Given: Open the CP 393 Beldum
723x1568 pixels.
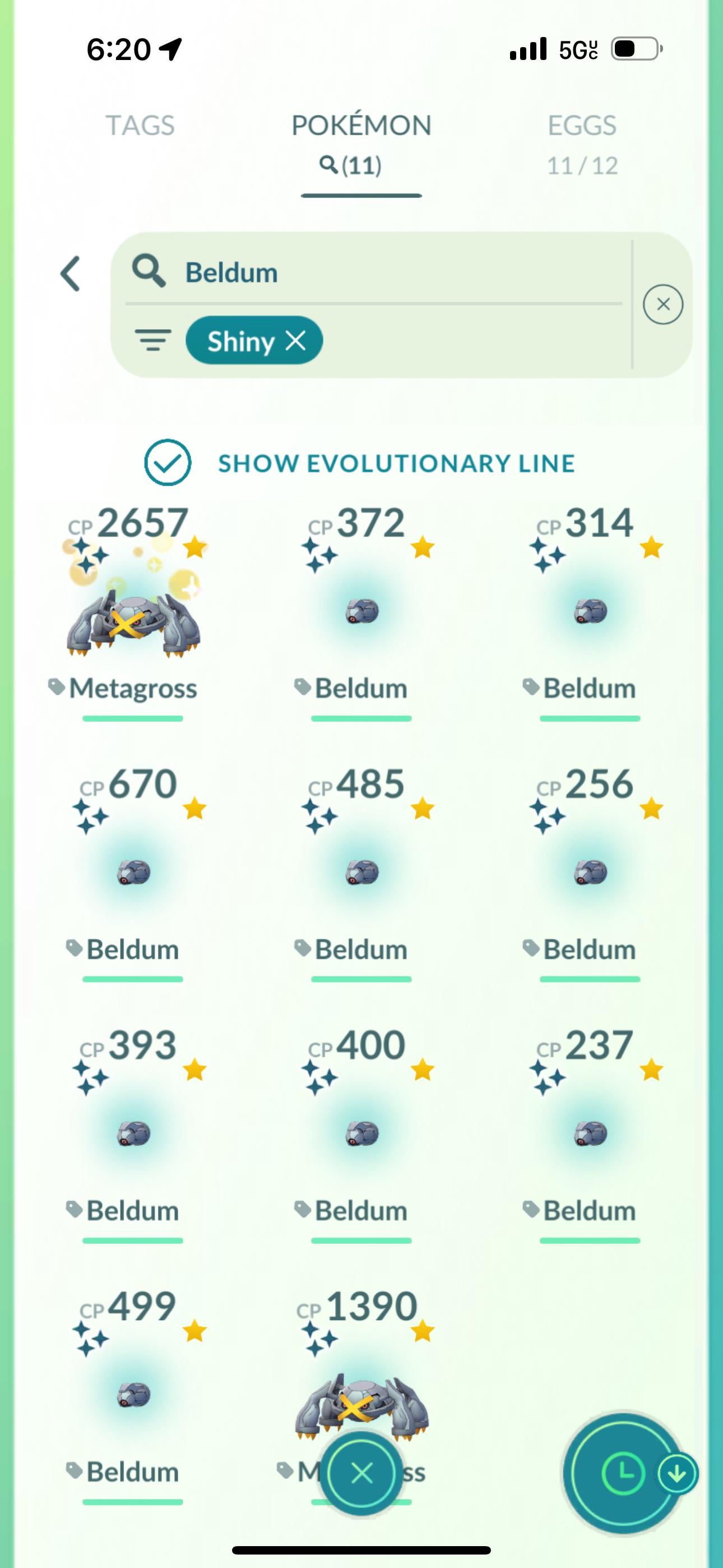Looking at the screenshot, I should click(133, 1133).
